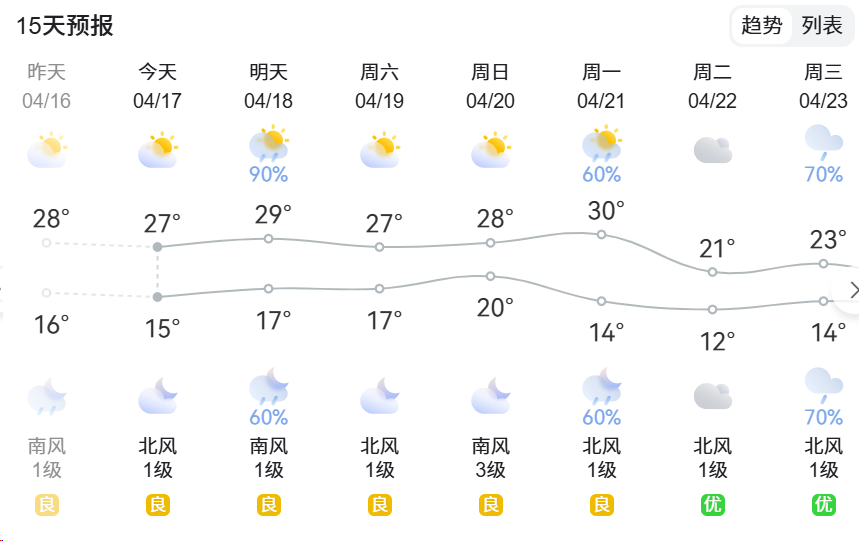The width and height of the screenshot is (859, 541).
Task: Switch to the 趋势 trend view
Action: click(761, 26)
